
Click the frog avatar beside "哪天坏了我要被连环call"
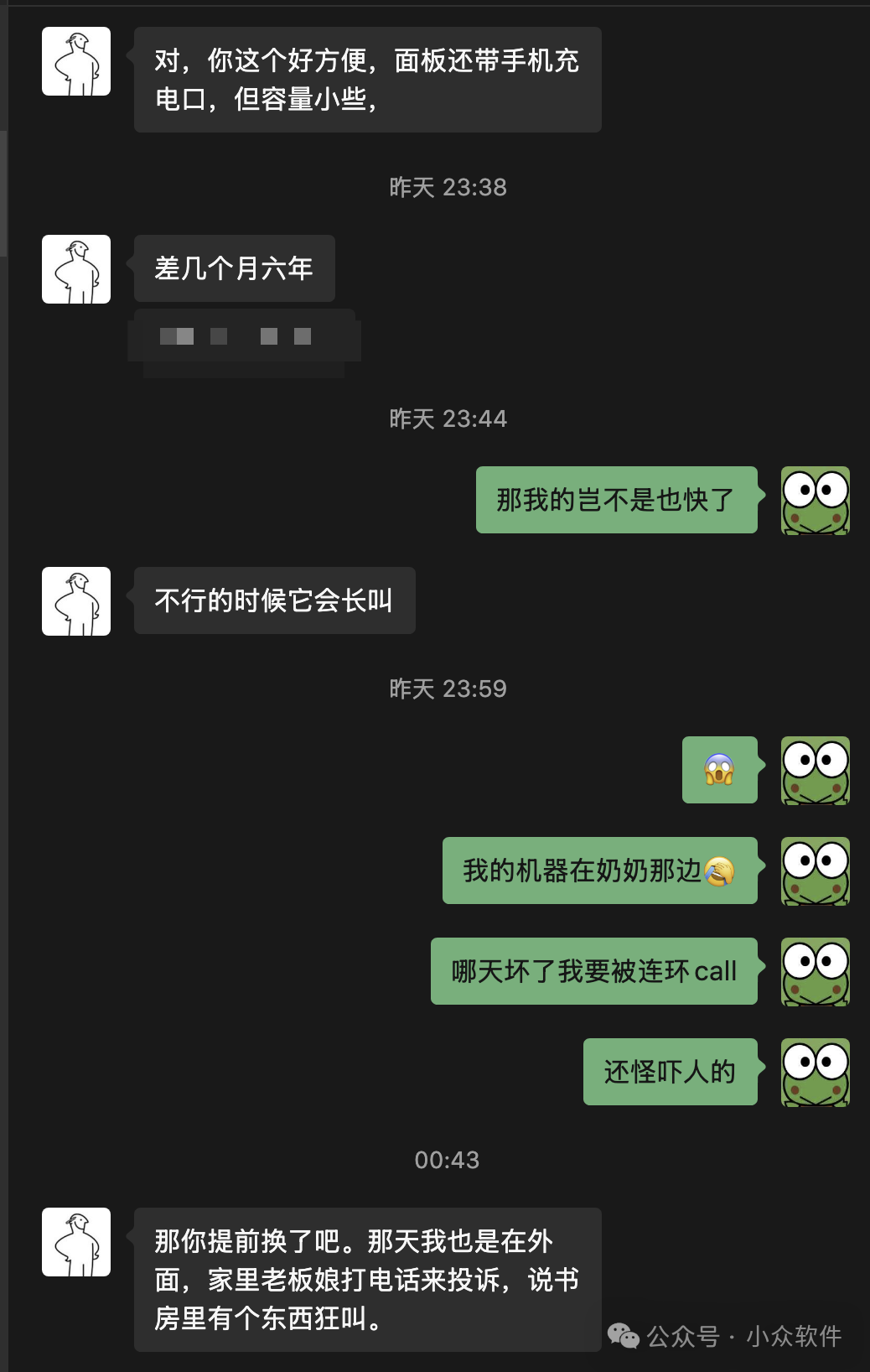(814, 970)
